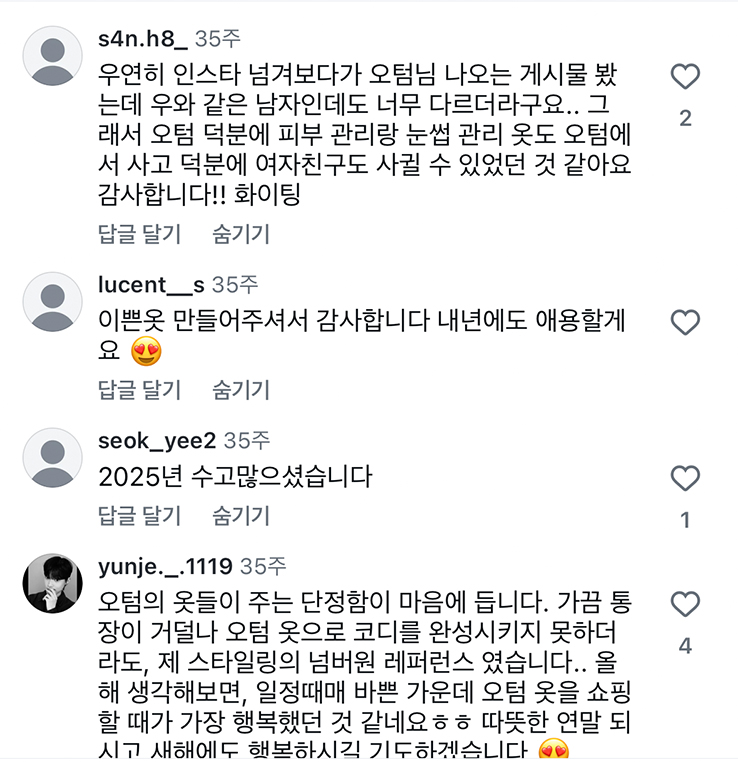Hide the comment by s4n.h8_
The width and height of the screenshot is (738, 762).
(241, 234)
